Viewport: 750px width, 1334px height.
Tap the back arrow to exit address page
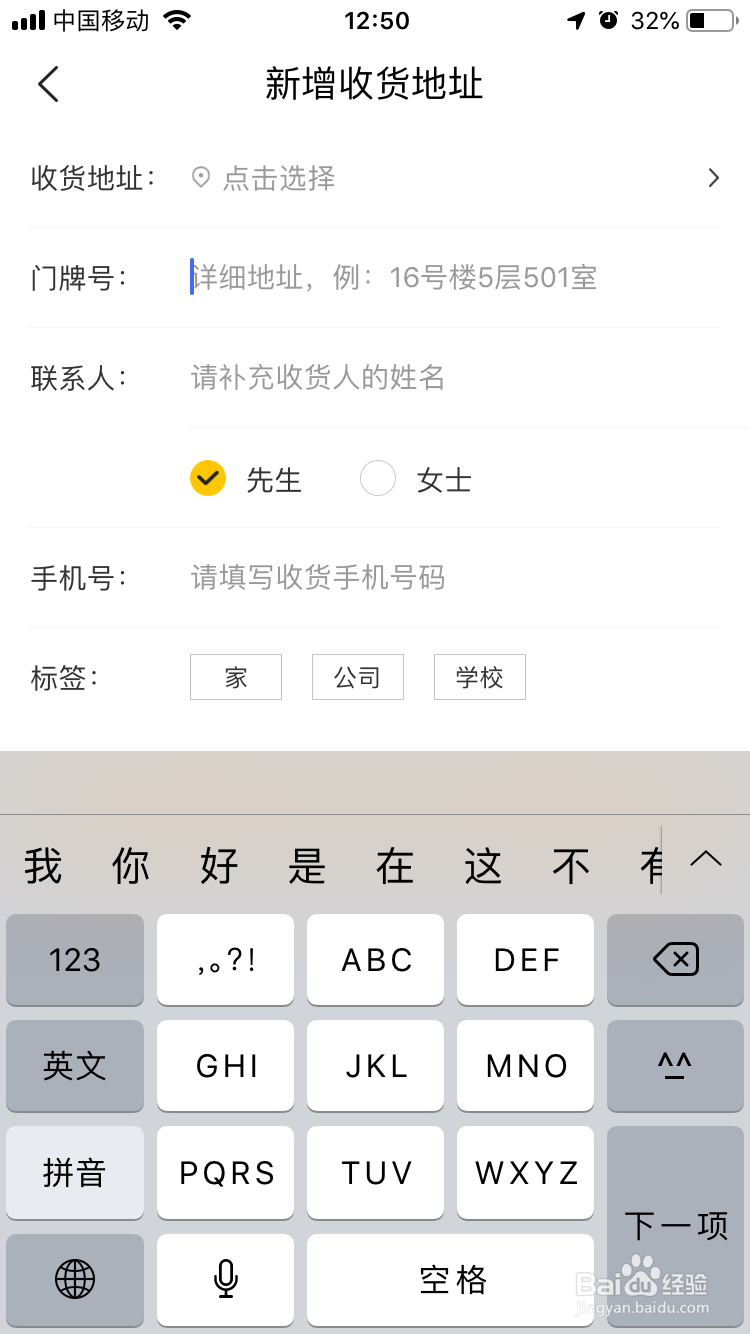(x=48, y=84)
